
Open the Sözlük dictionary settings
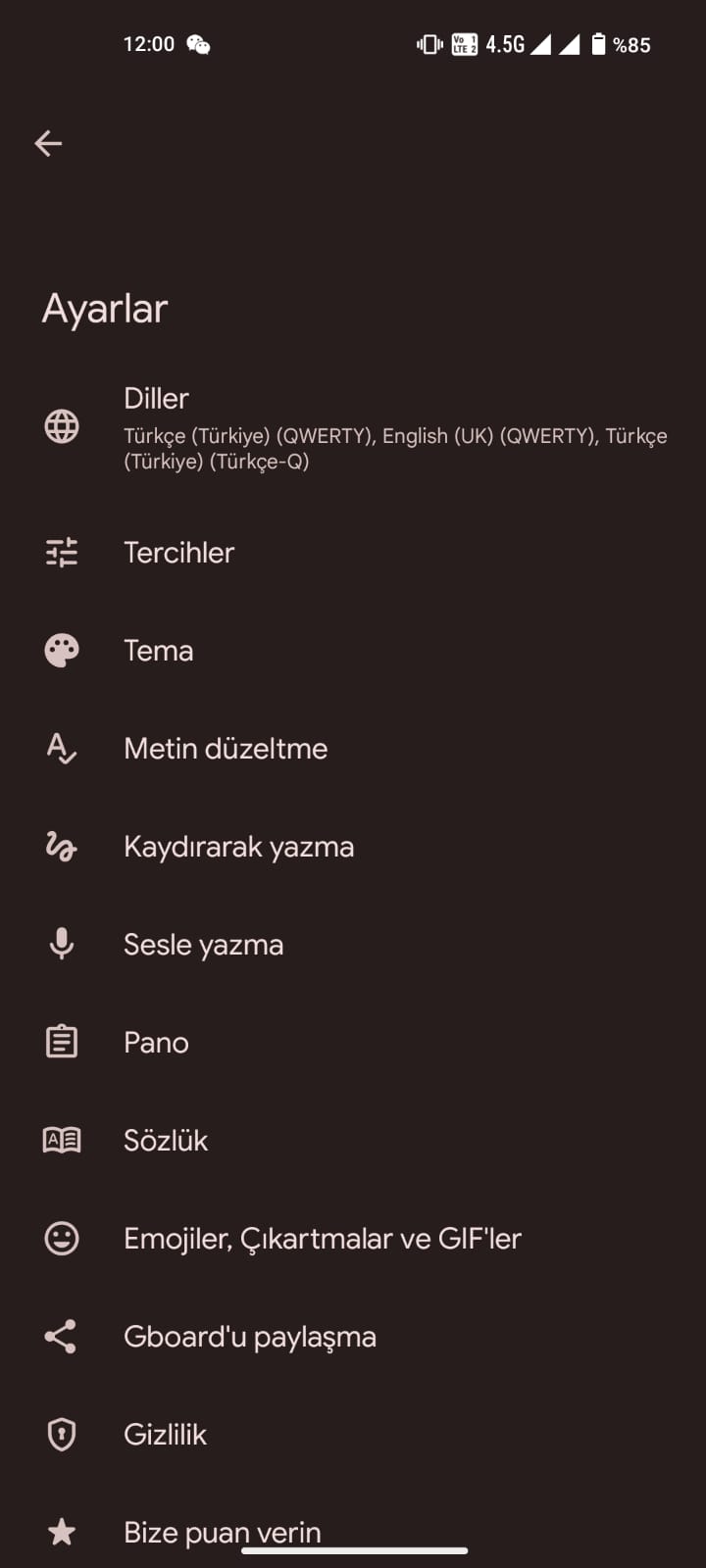coord(166,1141)
